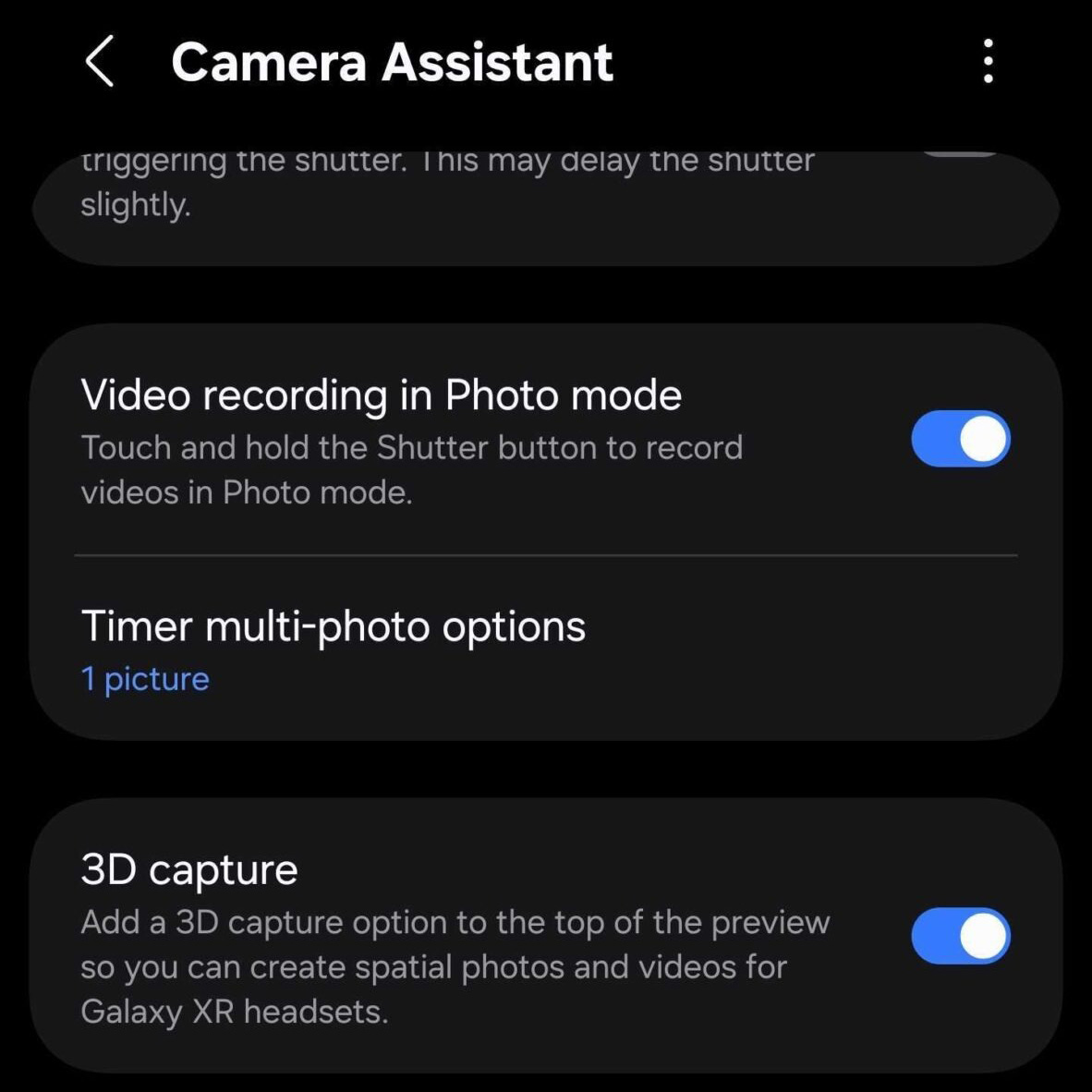Disable Video recording in Photo mode
The image size is (1092, 1092).
[960, 439]
